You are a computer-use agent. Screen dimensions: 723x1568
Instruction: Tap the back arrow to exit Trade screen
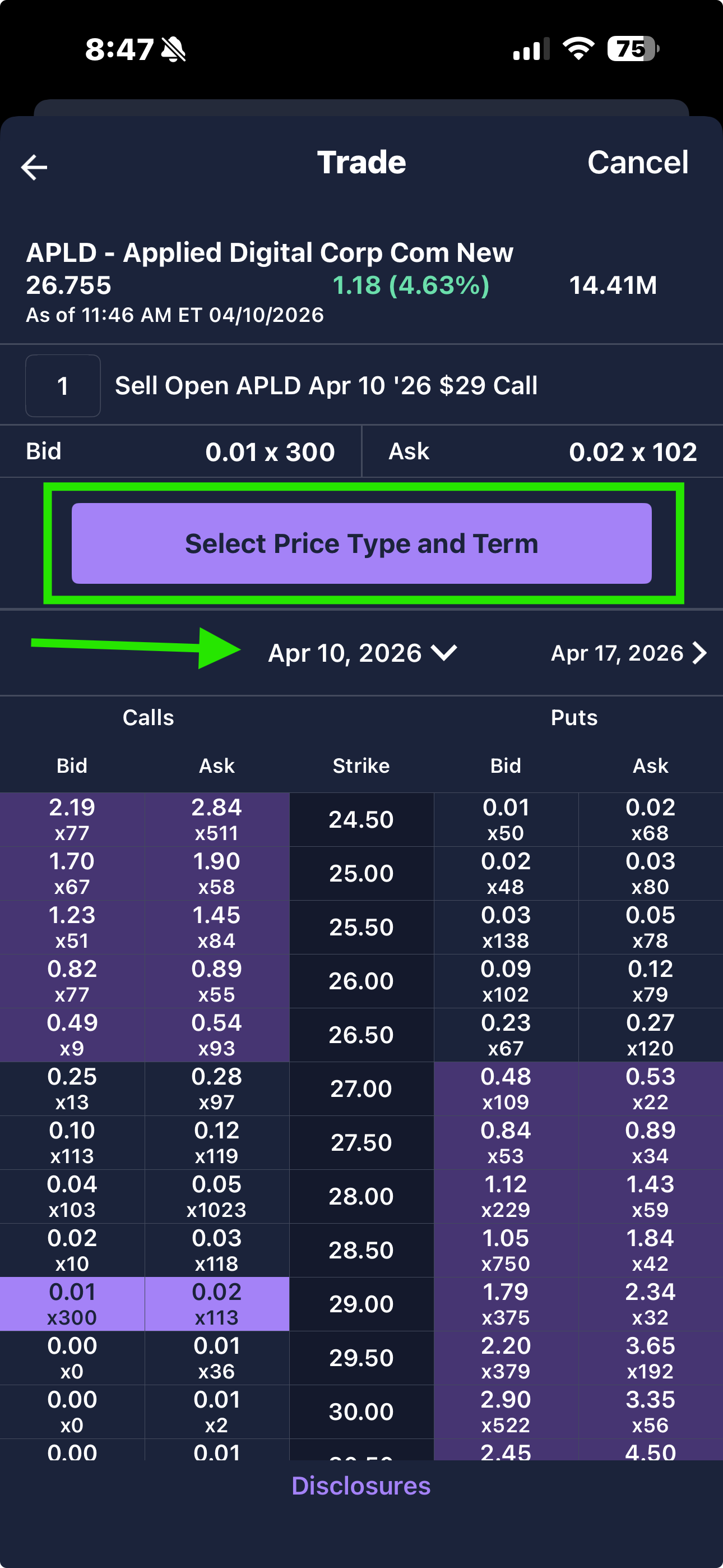(x=34, y=166)
